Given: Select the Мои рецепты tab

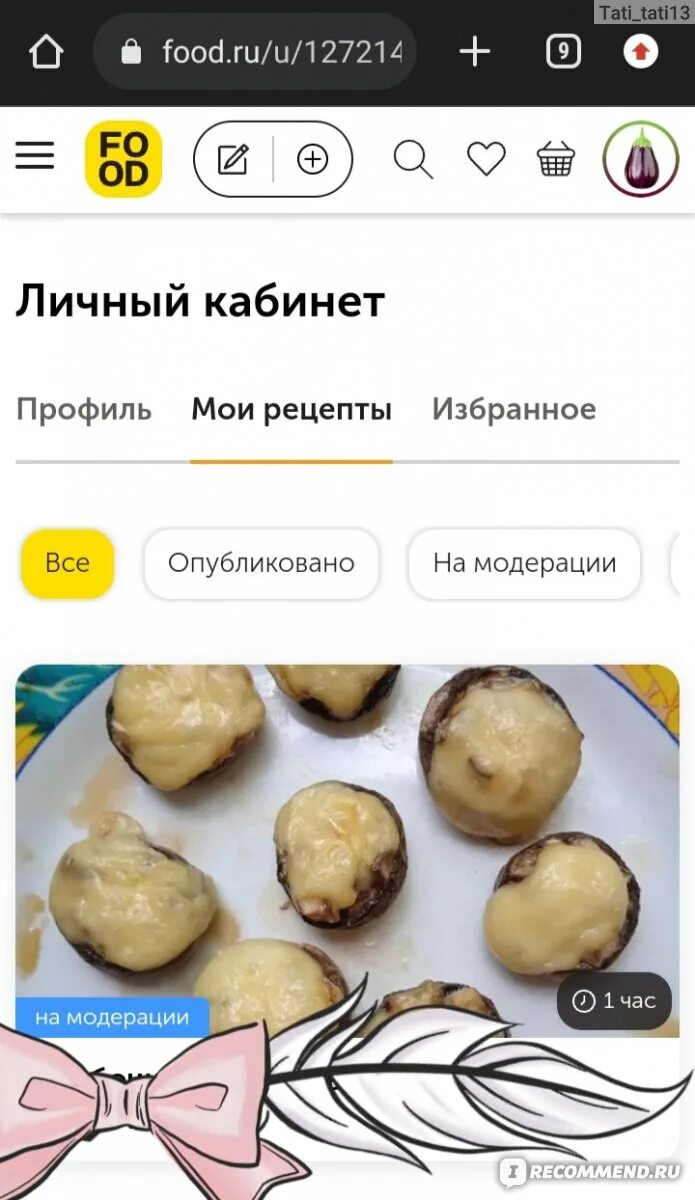Looking at the screenshot, I should (291, 409).
